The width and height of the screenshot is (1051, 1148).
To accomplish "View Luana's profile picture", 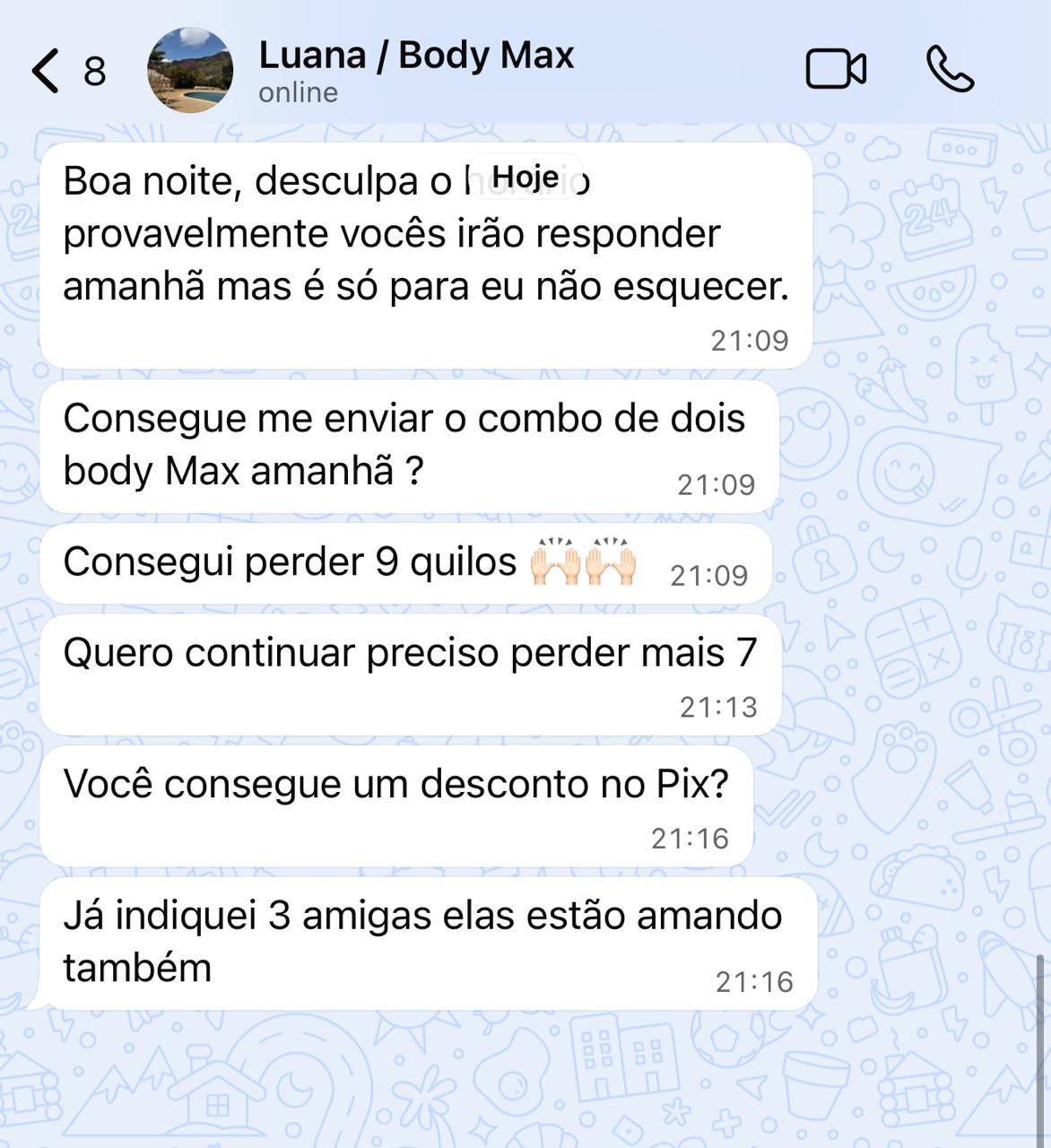I will coord(190,70).
